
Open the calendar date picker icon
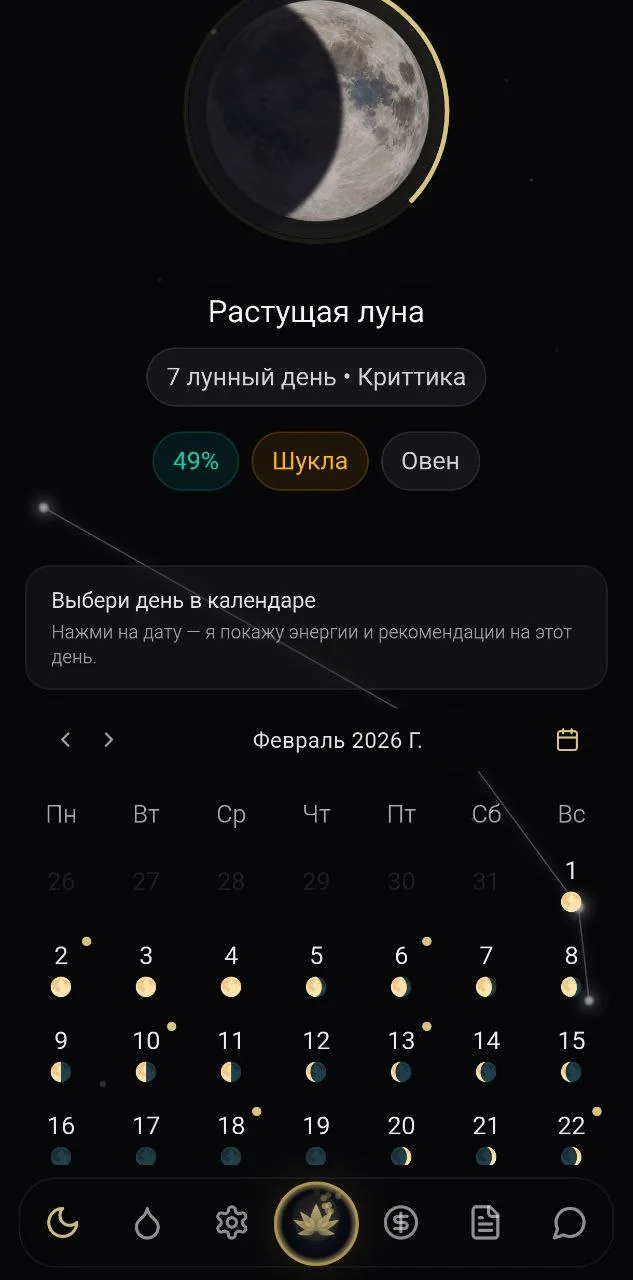pos(567,740)
